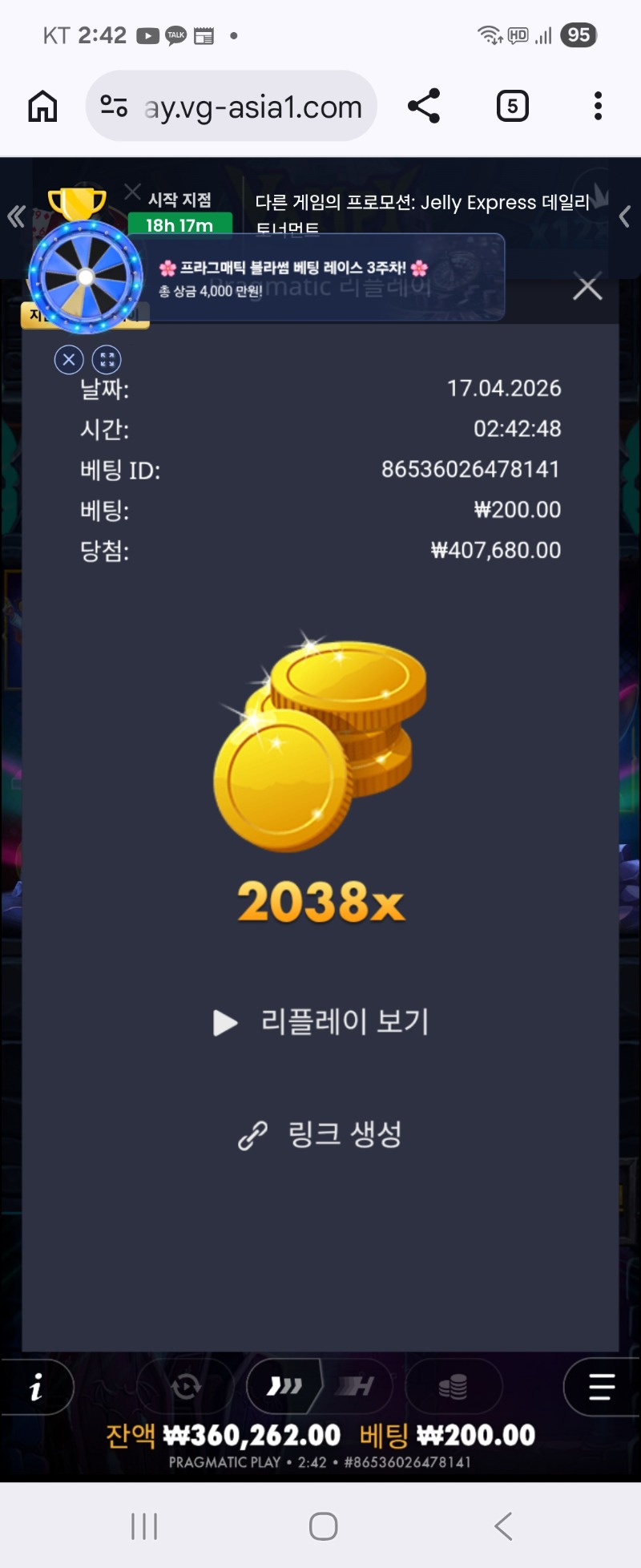Expand the widget to full screen
This screenshot has width=641, height=1568.
pyautogui.click(x=107, y=360)
